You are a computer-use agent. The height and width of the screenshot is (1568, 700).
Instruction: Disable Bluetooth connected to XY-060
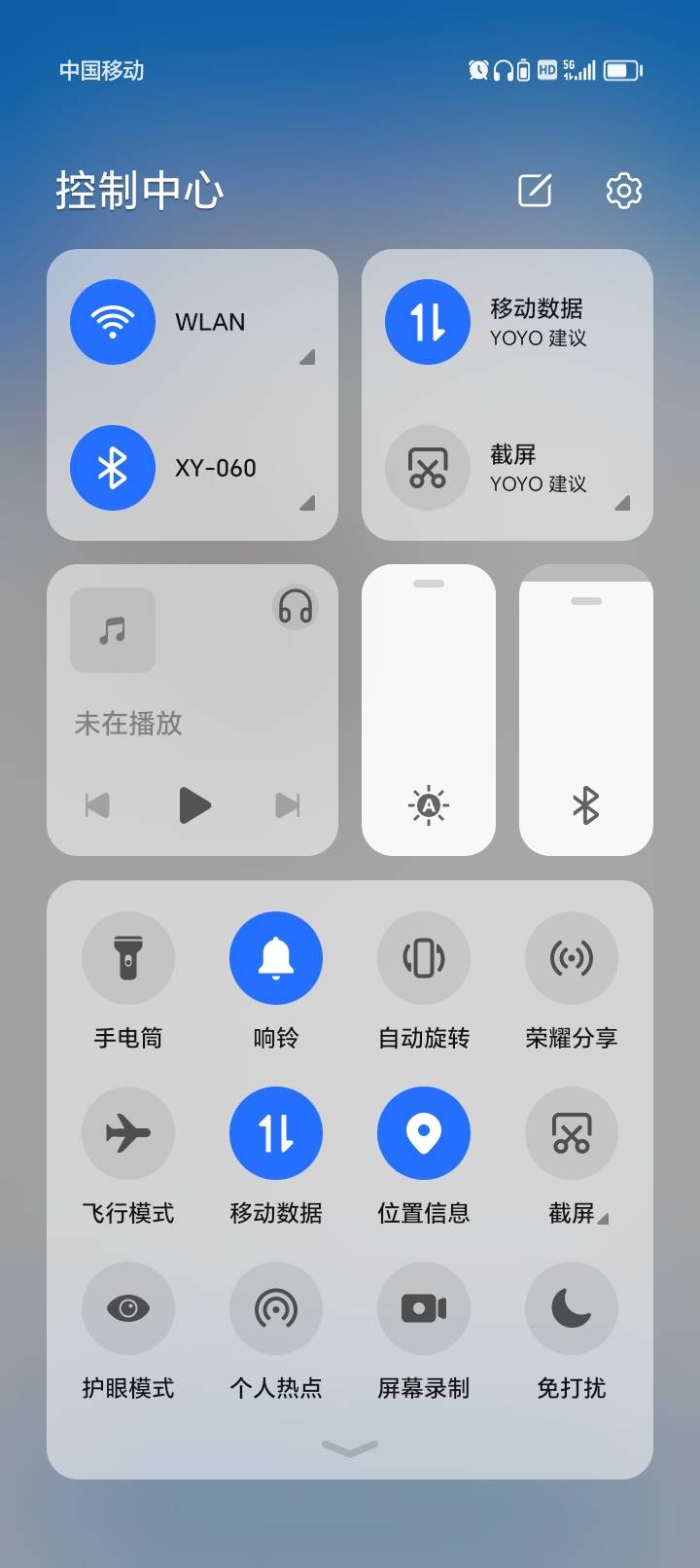click(x=113, y=468)
